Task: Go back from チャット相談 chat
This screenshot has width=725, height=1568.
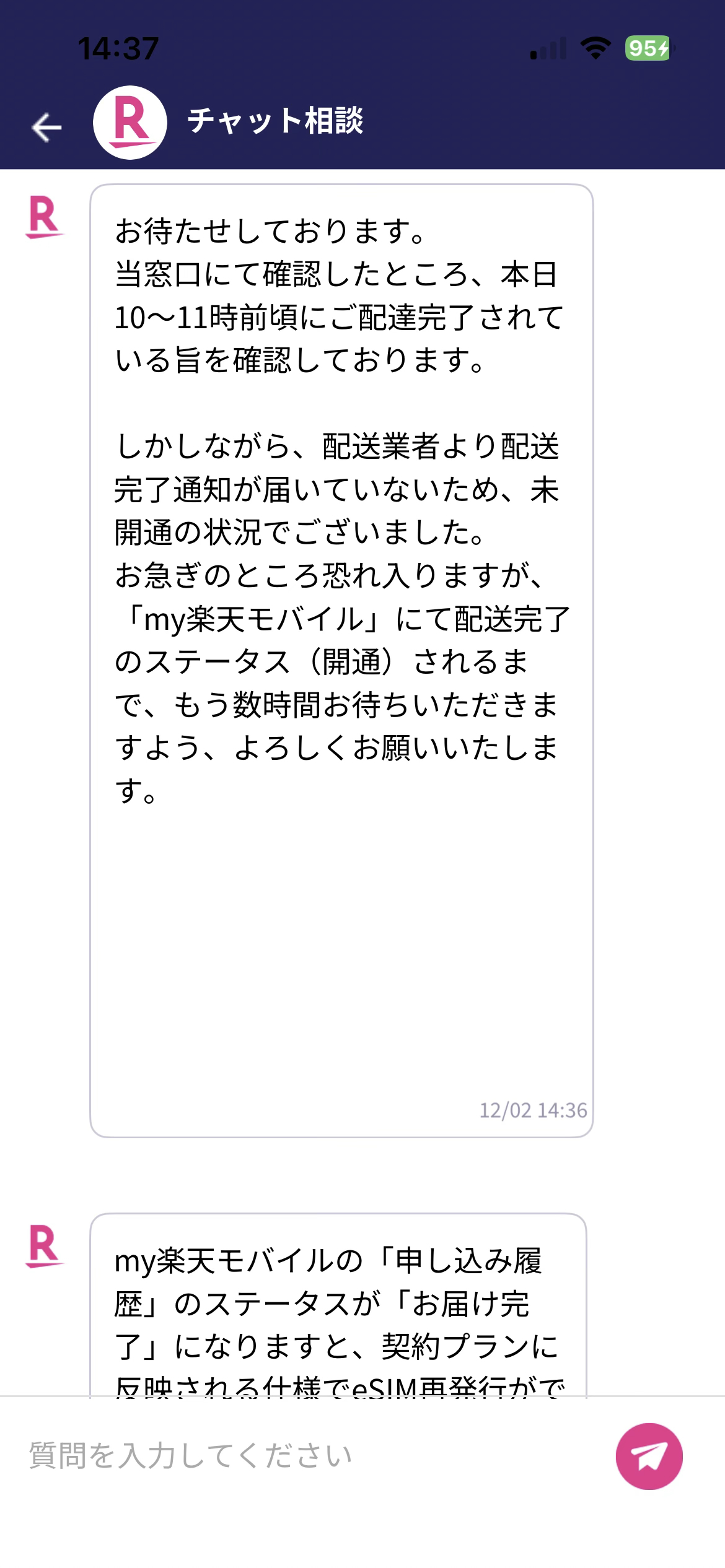Action: coord(47,128)
